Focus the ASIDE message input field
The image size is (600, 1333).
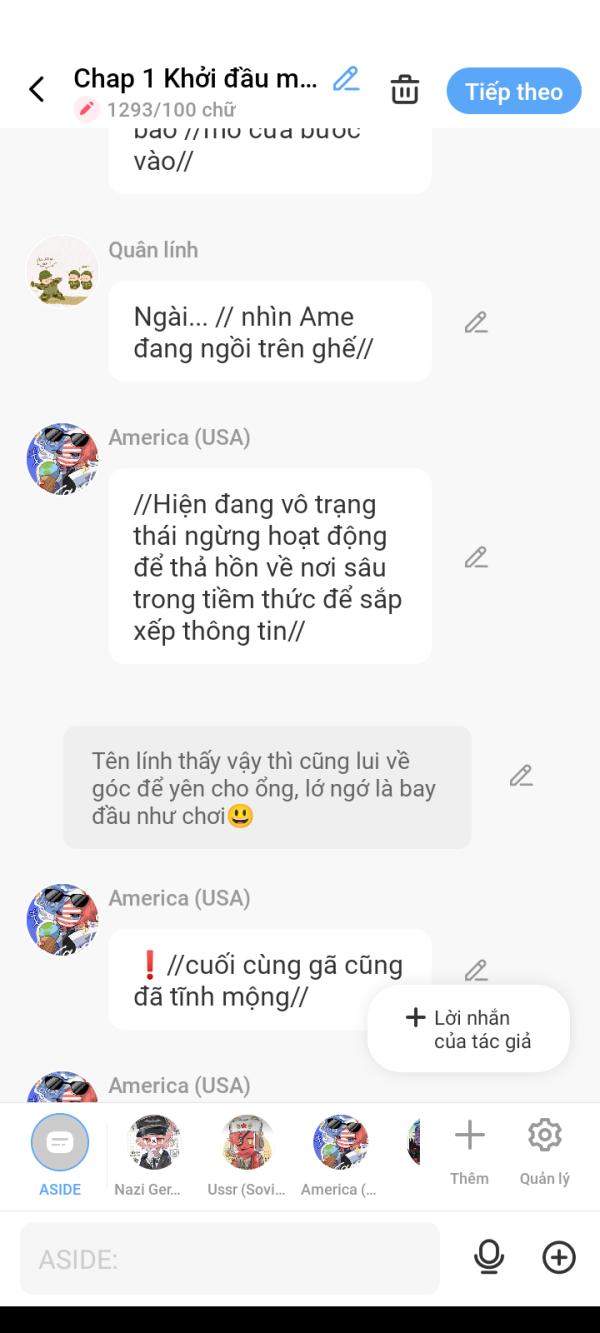click(230, 1258)
